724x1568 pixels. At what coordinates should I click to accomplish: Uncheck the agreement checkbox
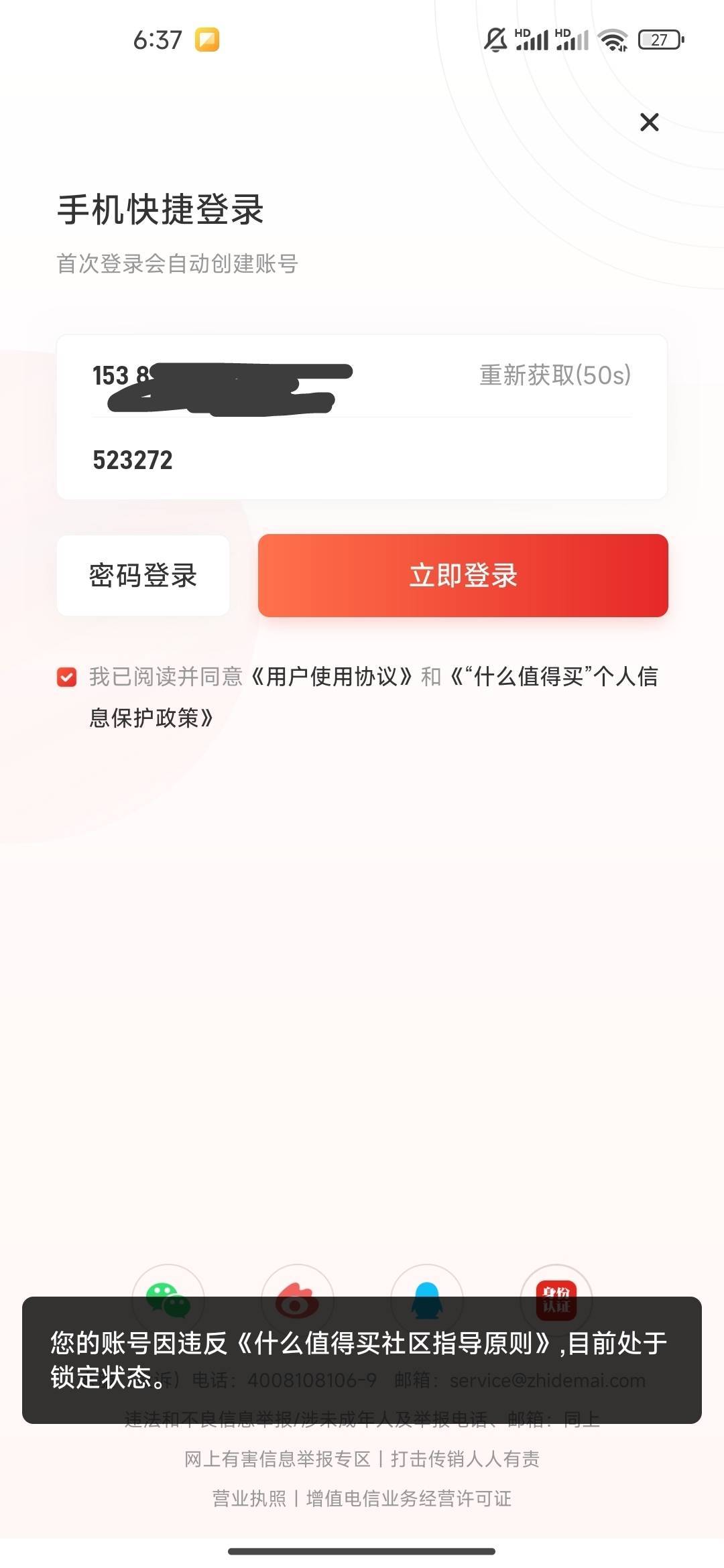pos(67,677)
